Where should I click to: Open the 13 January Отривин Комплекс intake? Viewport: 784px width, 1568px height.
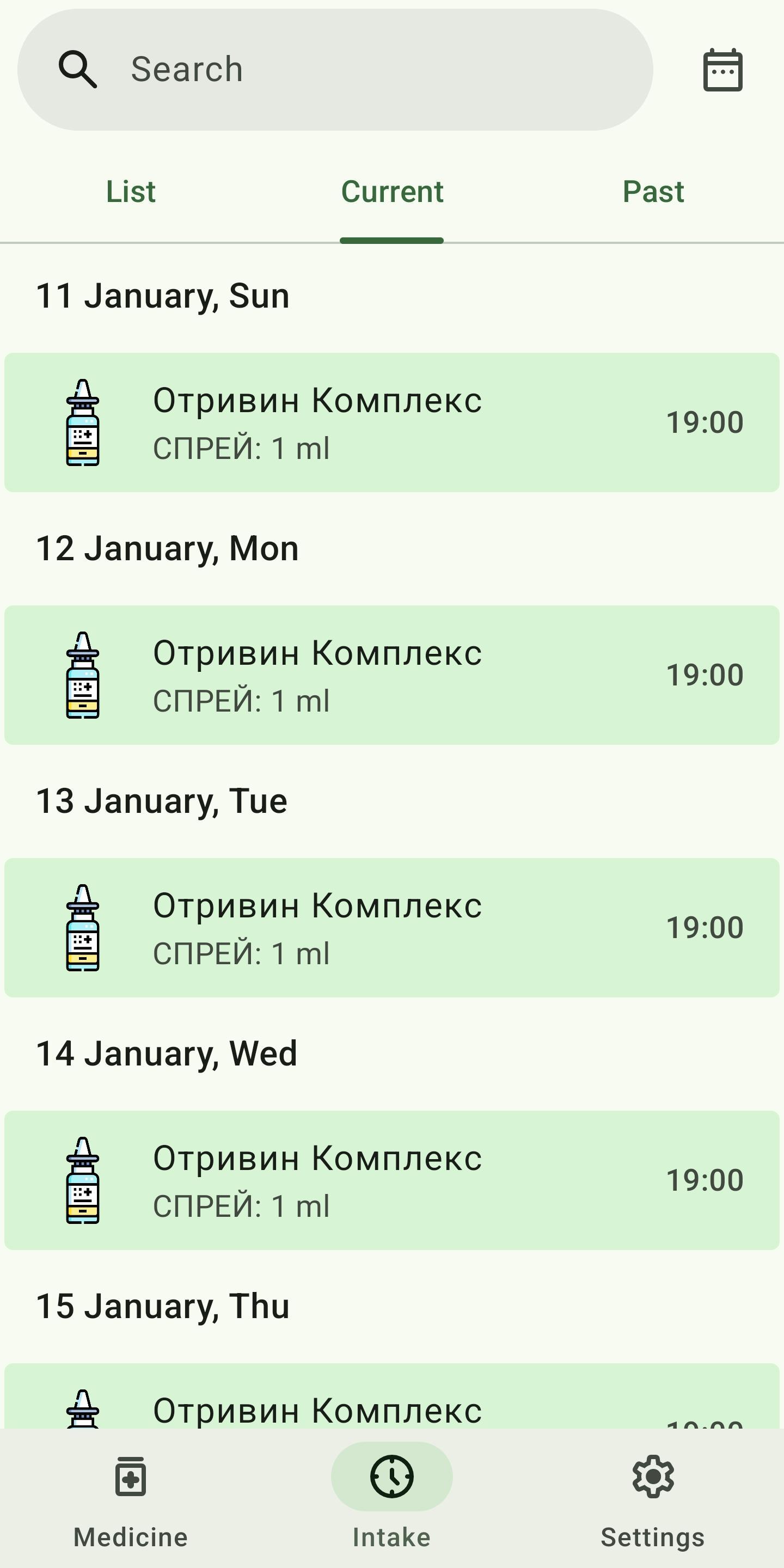pyautogui.click(x=392, y=928)
